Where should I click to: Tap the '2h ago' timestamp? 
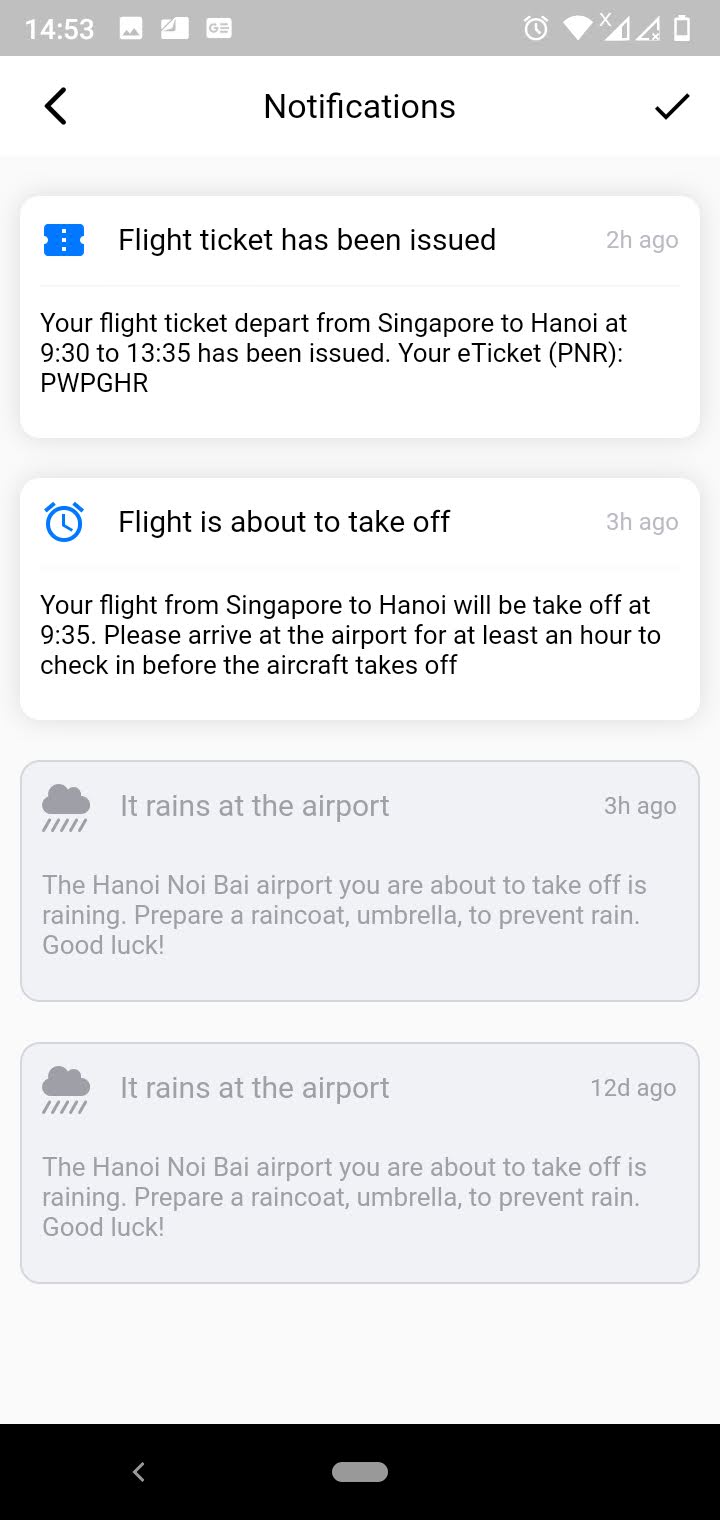pos(641,239)
